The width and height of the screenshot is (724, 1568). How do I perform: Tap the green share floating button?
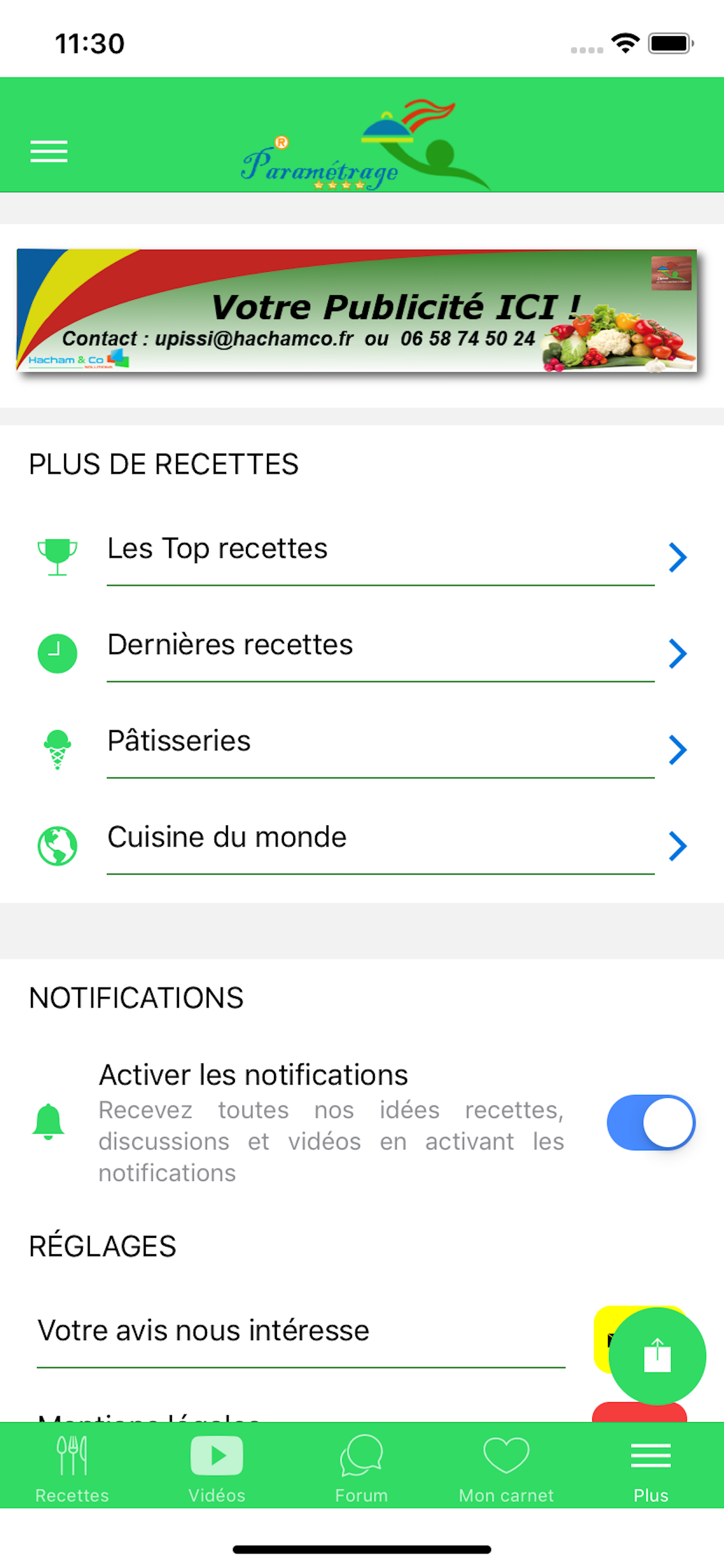(x=657, y=1356)
